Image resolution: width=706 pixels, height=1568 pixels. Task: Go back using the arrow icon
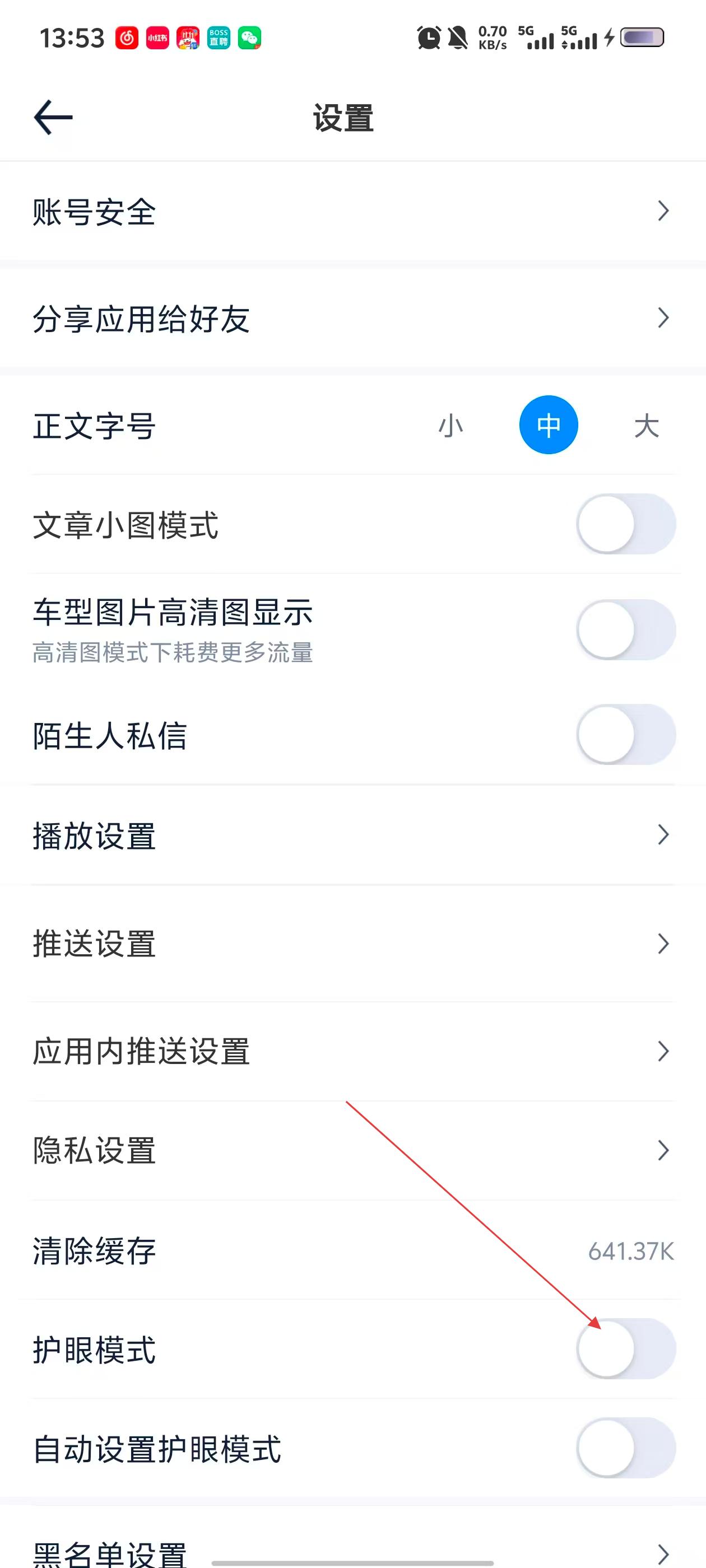pyautogui.click(x=54, y=118)
